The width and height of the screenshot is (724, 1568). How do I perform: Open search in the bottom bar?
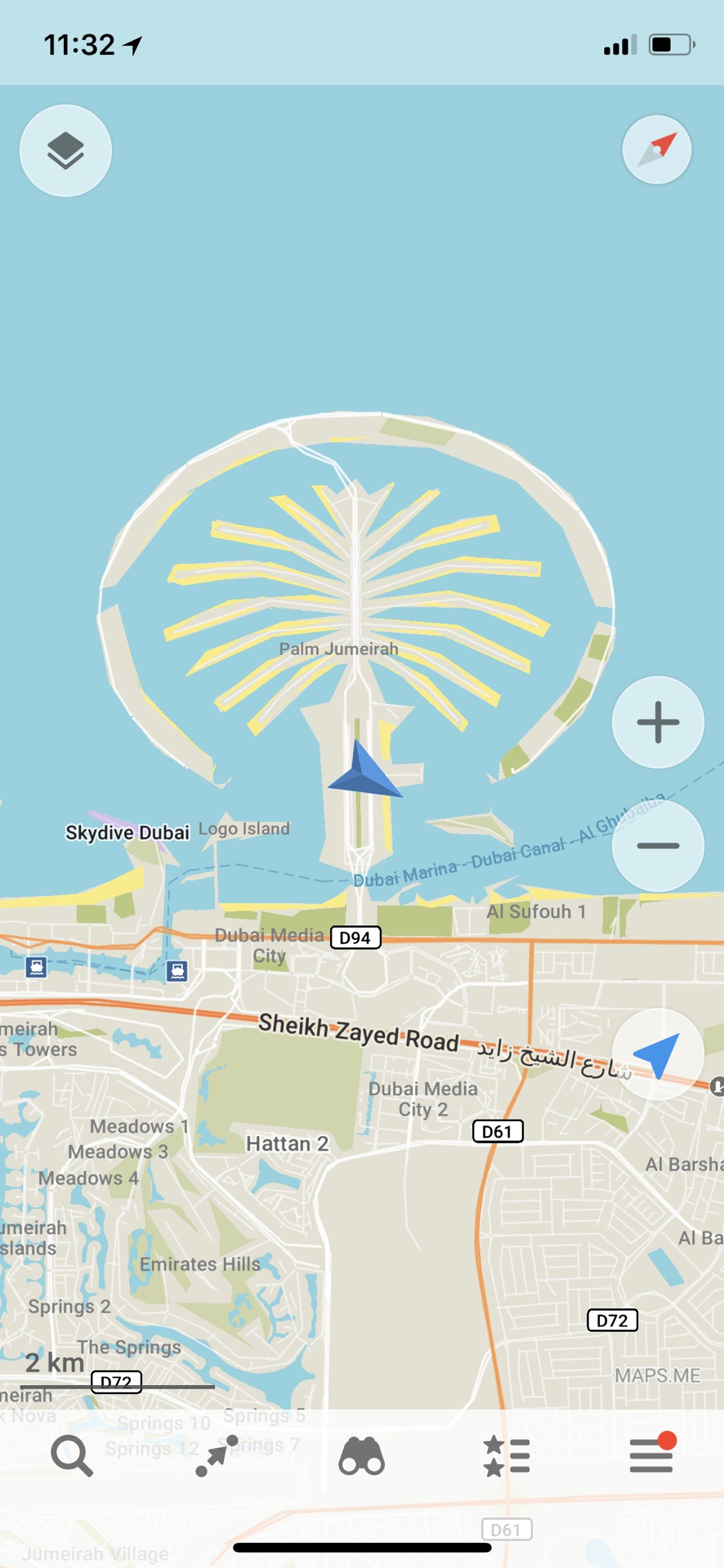pos(72,1456)
